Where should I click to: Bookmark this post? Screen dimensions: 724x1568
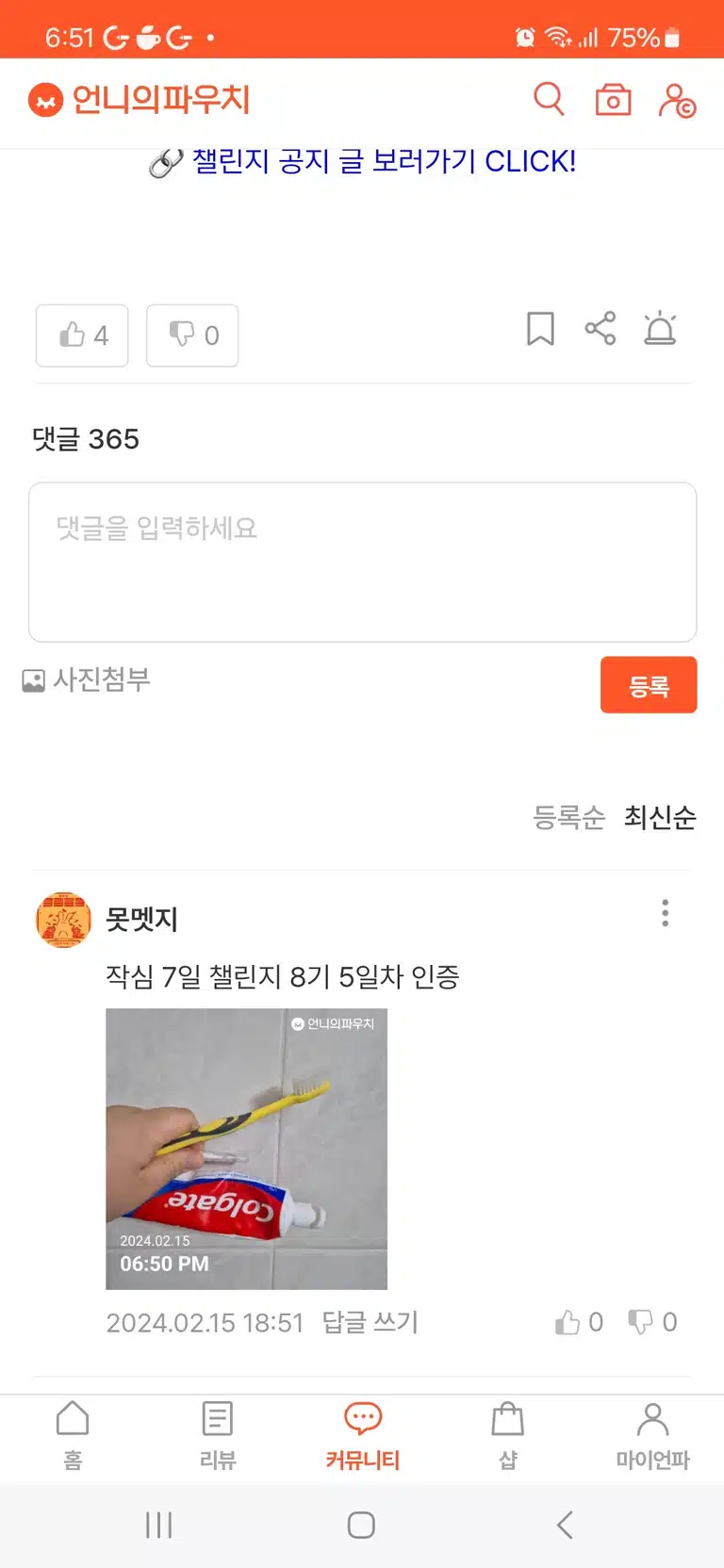[x=540, y=329]
